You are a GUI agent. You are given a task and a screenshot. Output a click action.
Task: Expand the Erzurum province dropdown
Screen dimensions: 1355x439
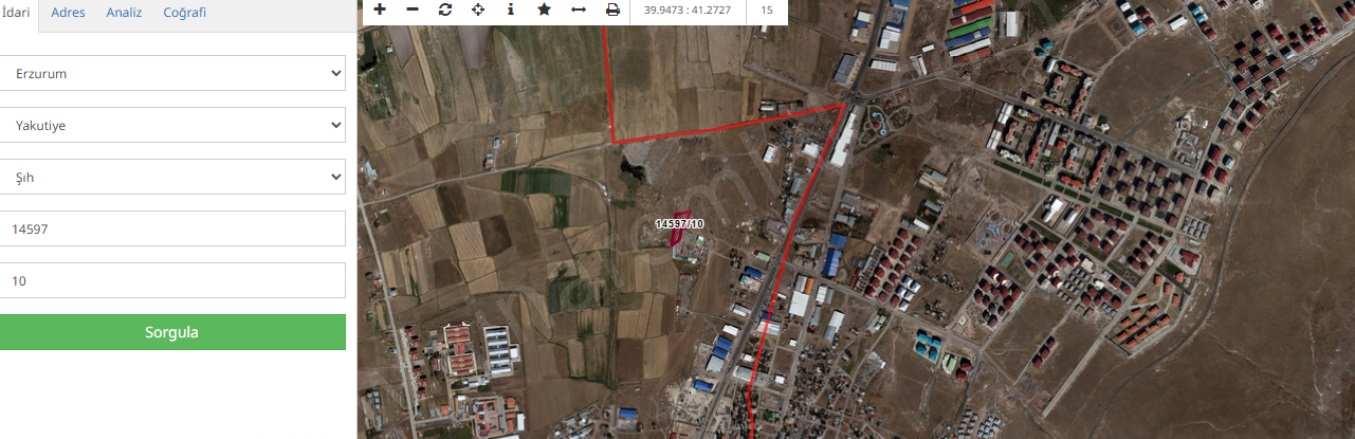click(x=172, y=73)
